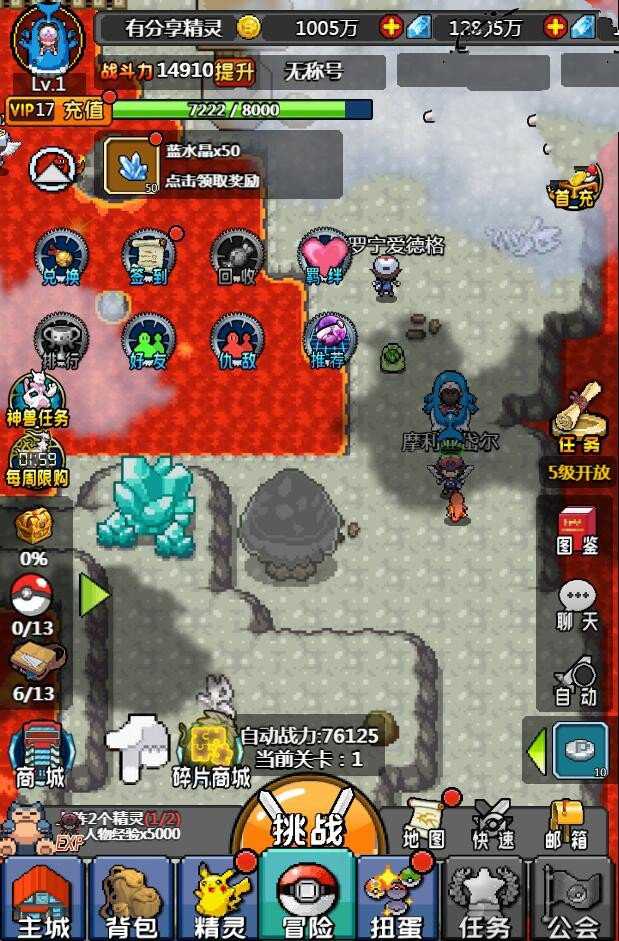The image size is (619, 941).
Task: Check the 邮箱 mailbox
Action: click(566, 822)
